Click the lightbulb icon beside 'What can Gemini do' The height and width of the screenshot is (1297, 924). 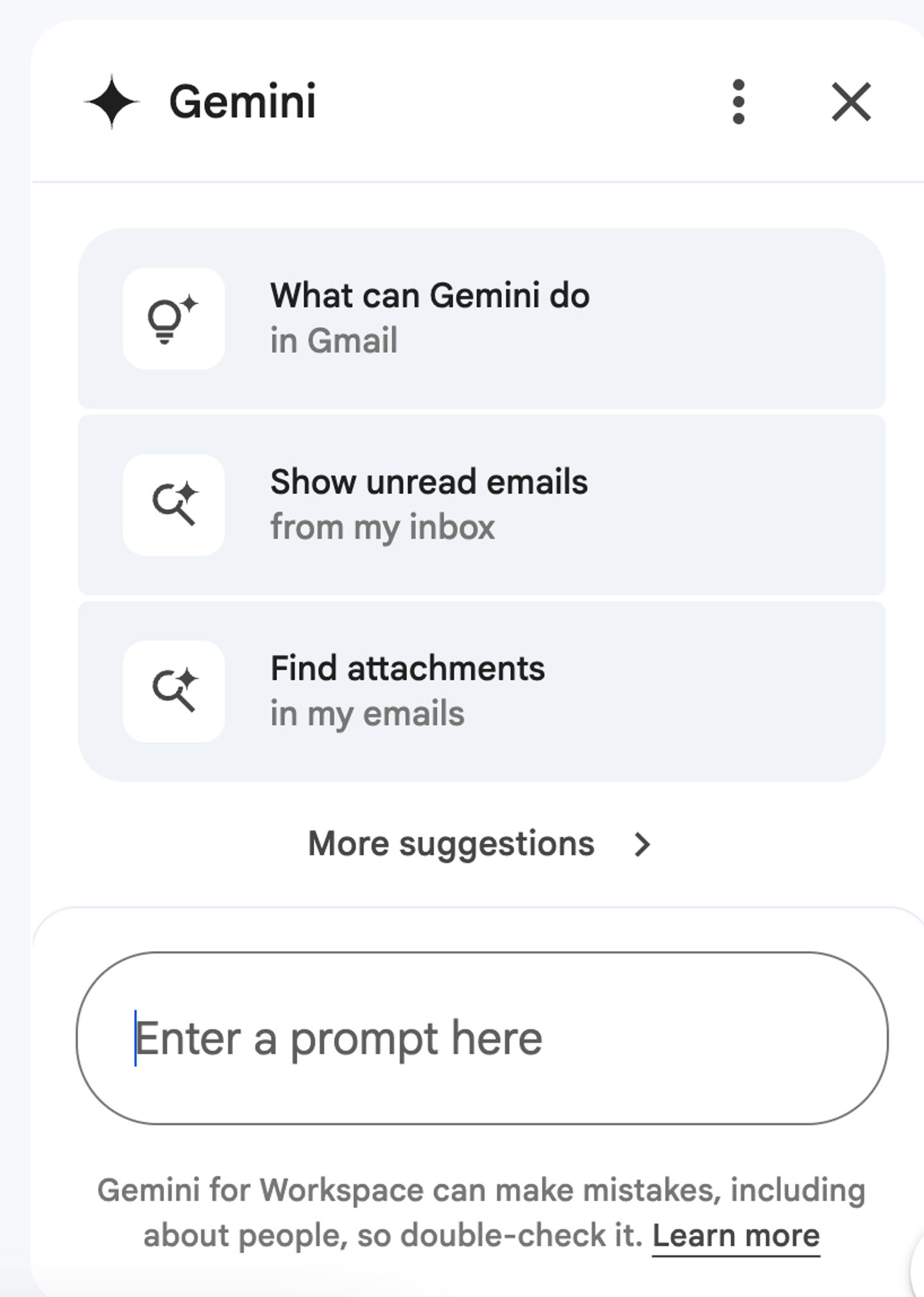[x=173, y=318]
